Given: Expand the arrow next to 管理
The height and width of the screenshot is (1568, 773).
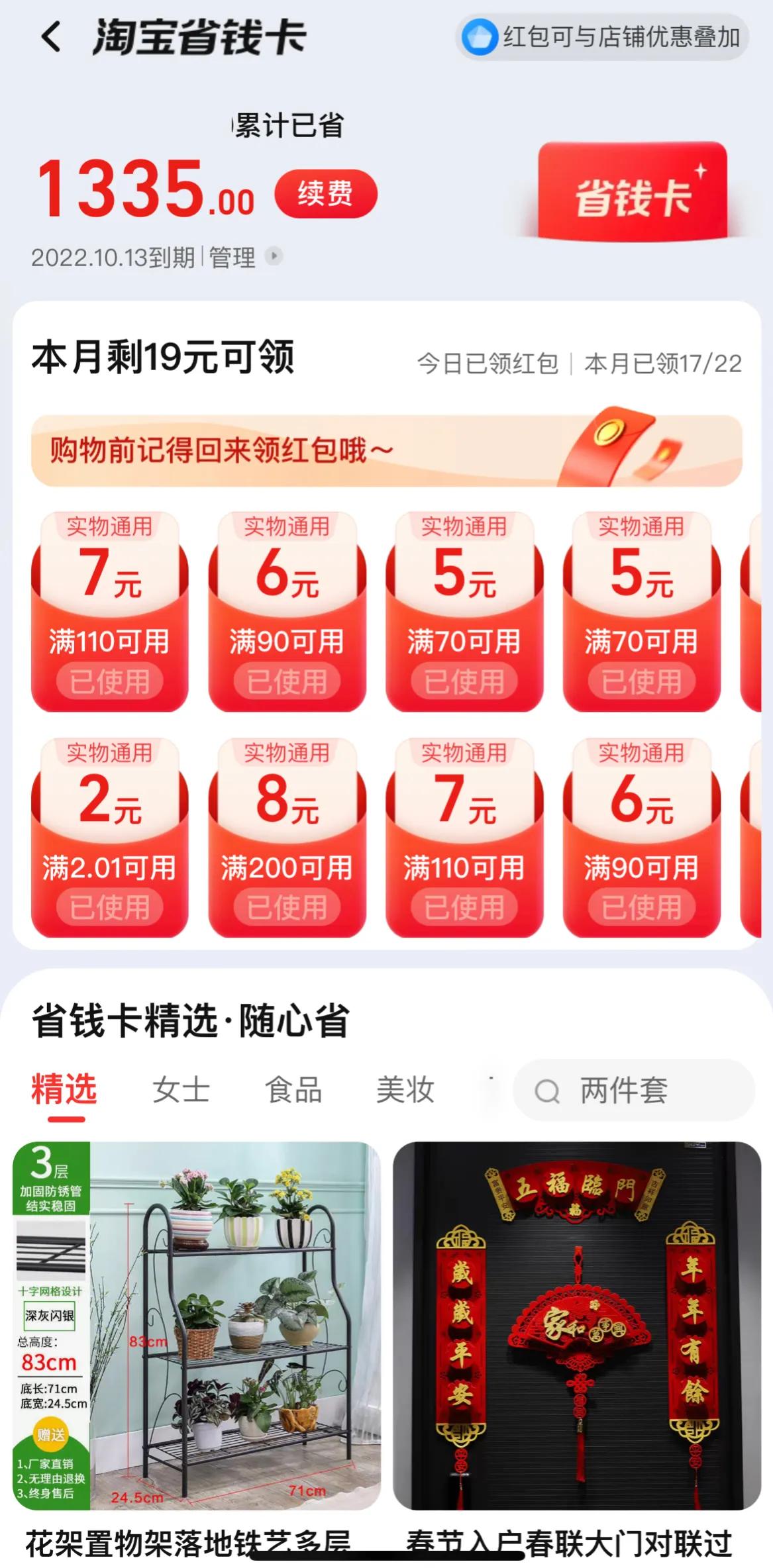Looking at the screenshot, I should 275,257.
